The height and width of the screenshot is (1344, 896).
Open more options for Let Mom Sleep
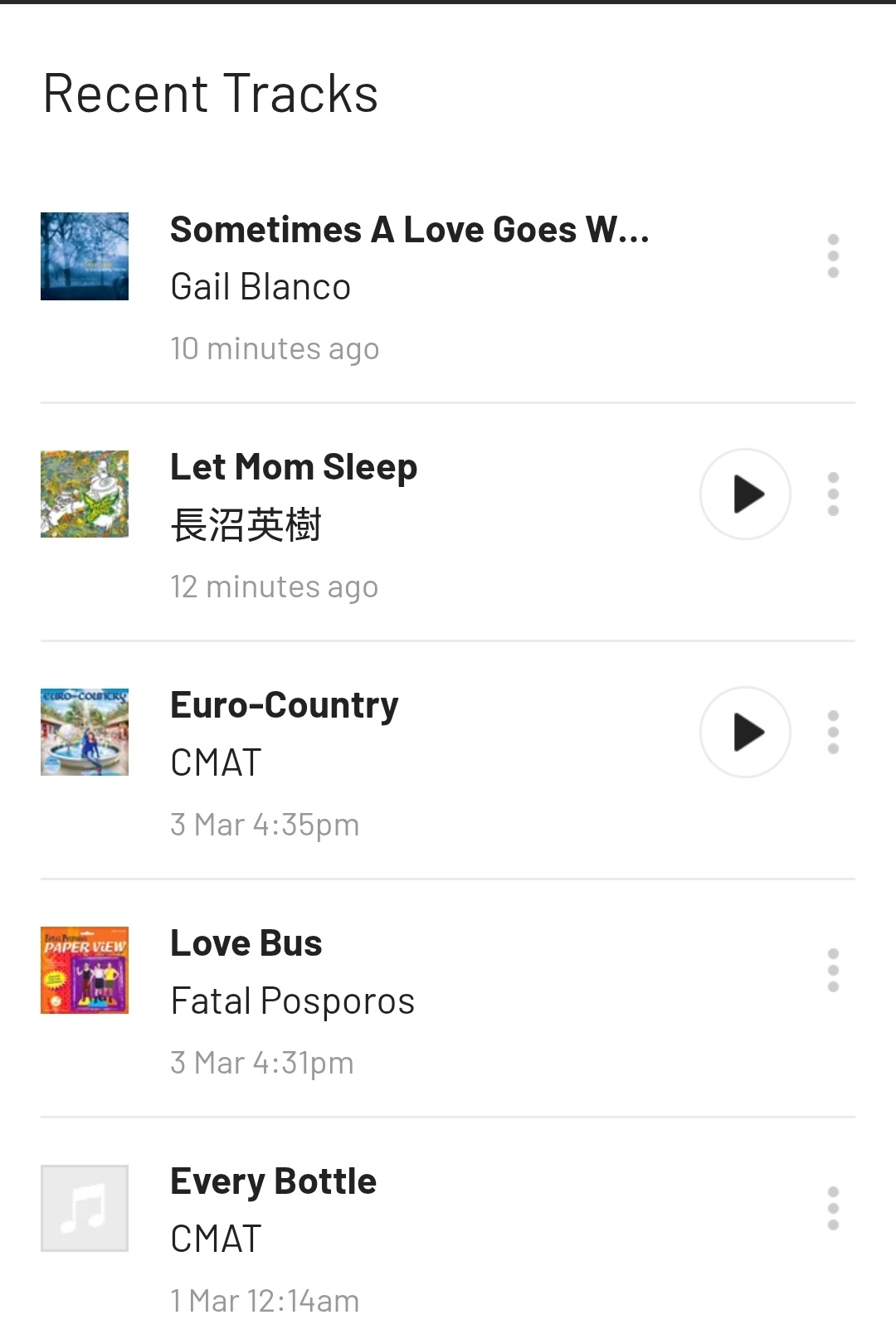coord(833,494)
